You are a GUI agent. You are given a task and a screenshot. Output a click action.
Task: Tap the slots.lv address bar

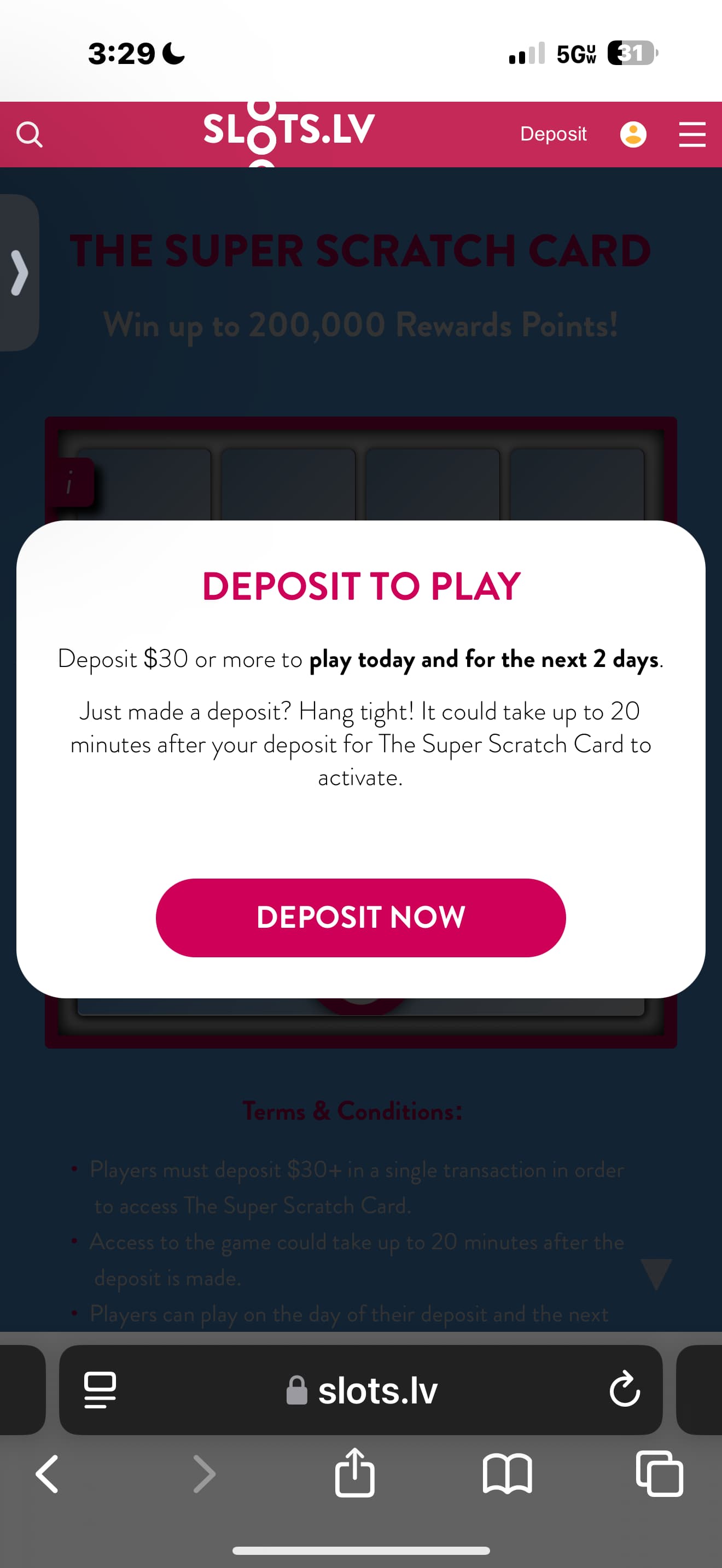(x=361, y=1390)
